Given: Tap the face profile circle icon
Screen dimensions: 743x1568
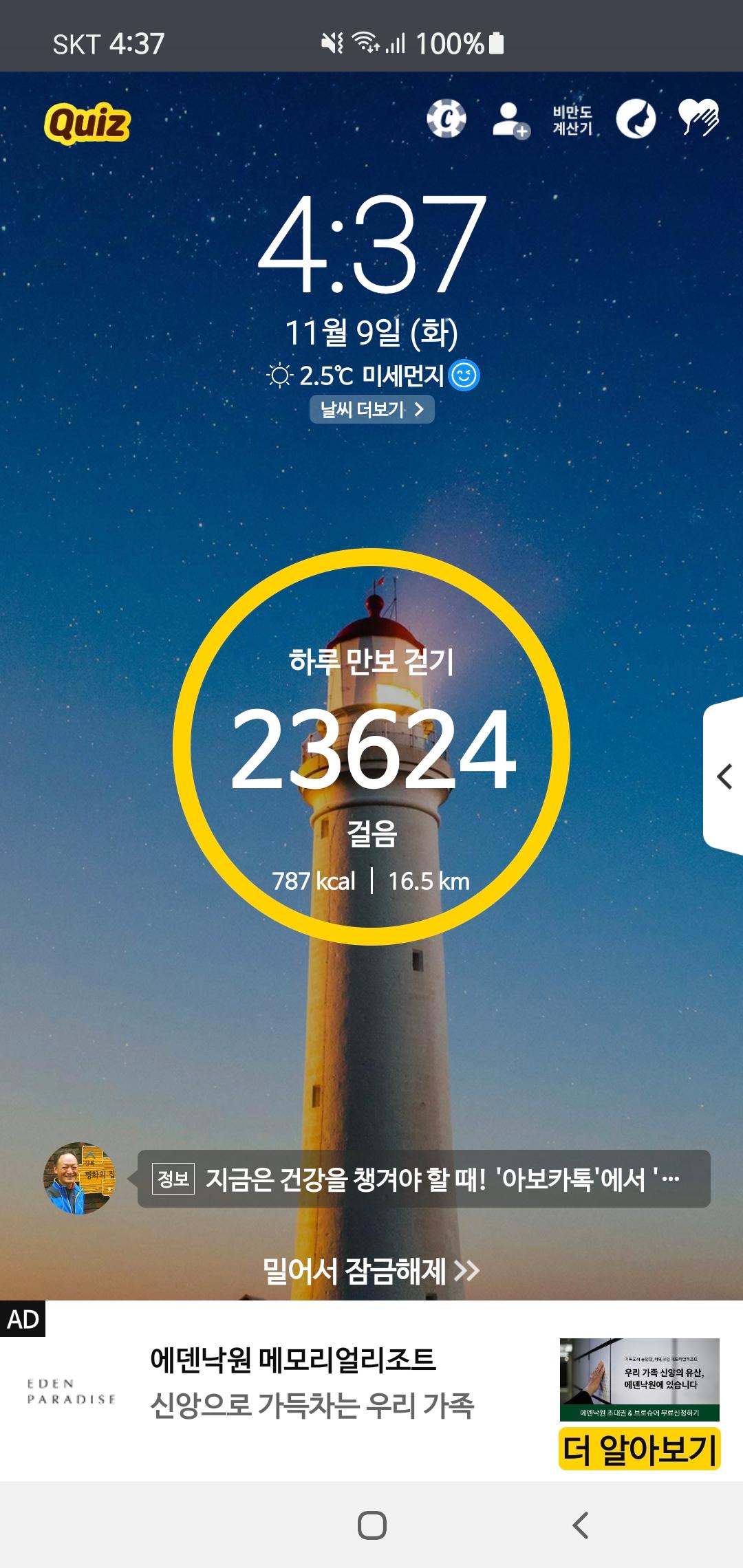Looking at the screenshot, I should [635, 119].
